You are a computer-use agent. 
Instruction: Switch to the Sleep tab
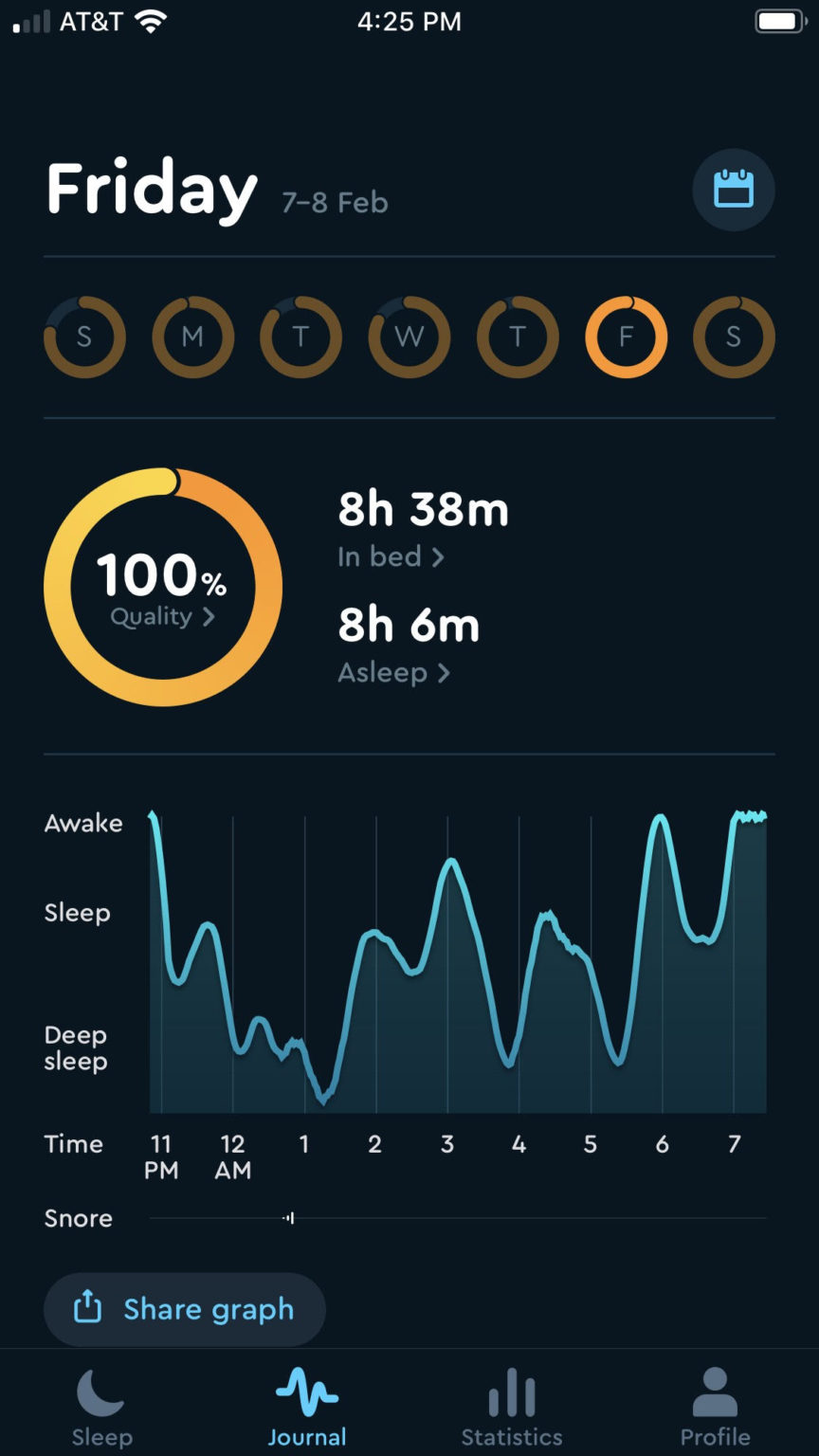click(x=101, y=1409)
